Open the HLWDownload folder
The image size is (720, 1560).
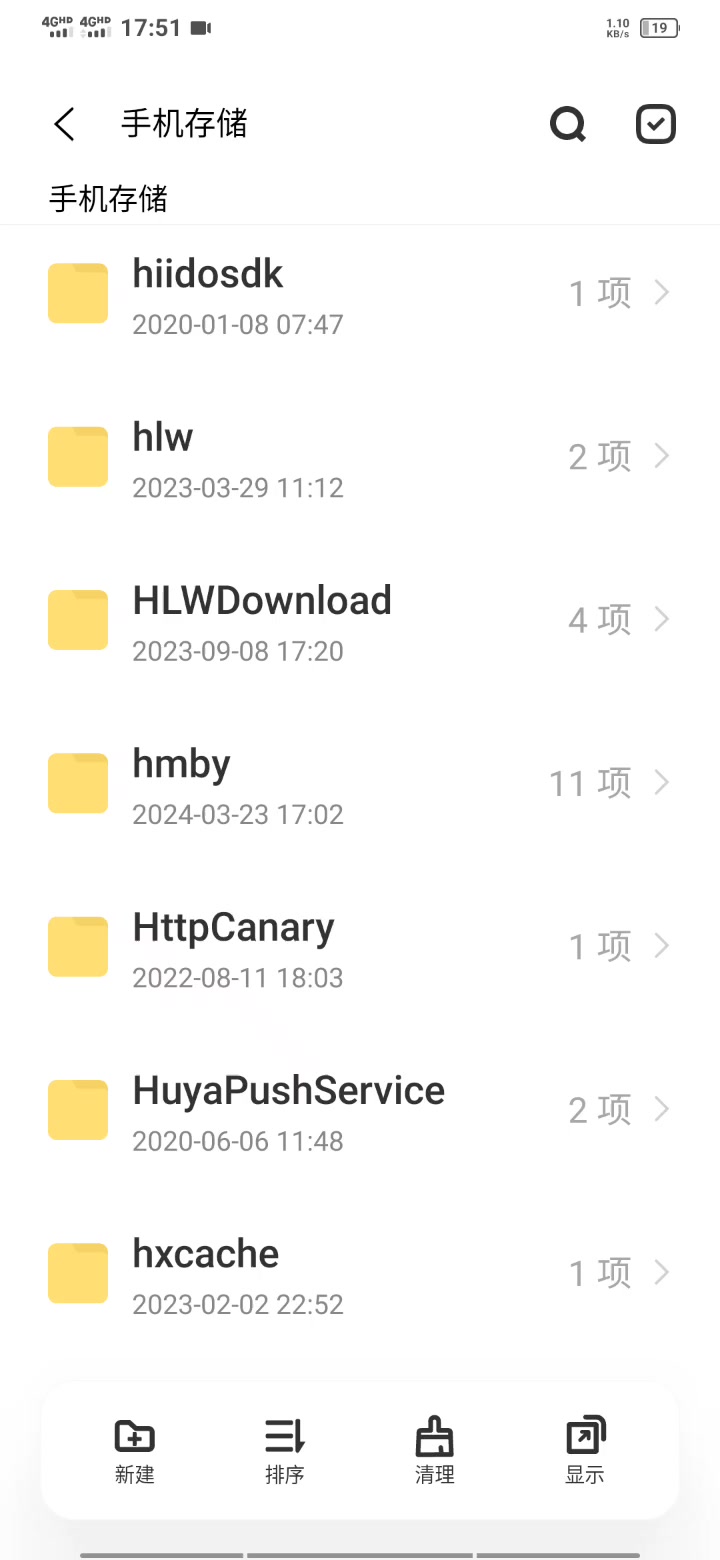pos(360,620)
